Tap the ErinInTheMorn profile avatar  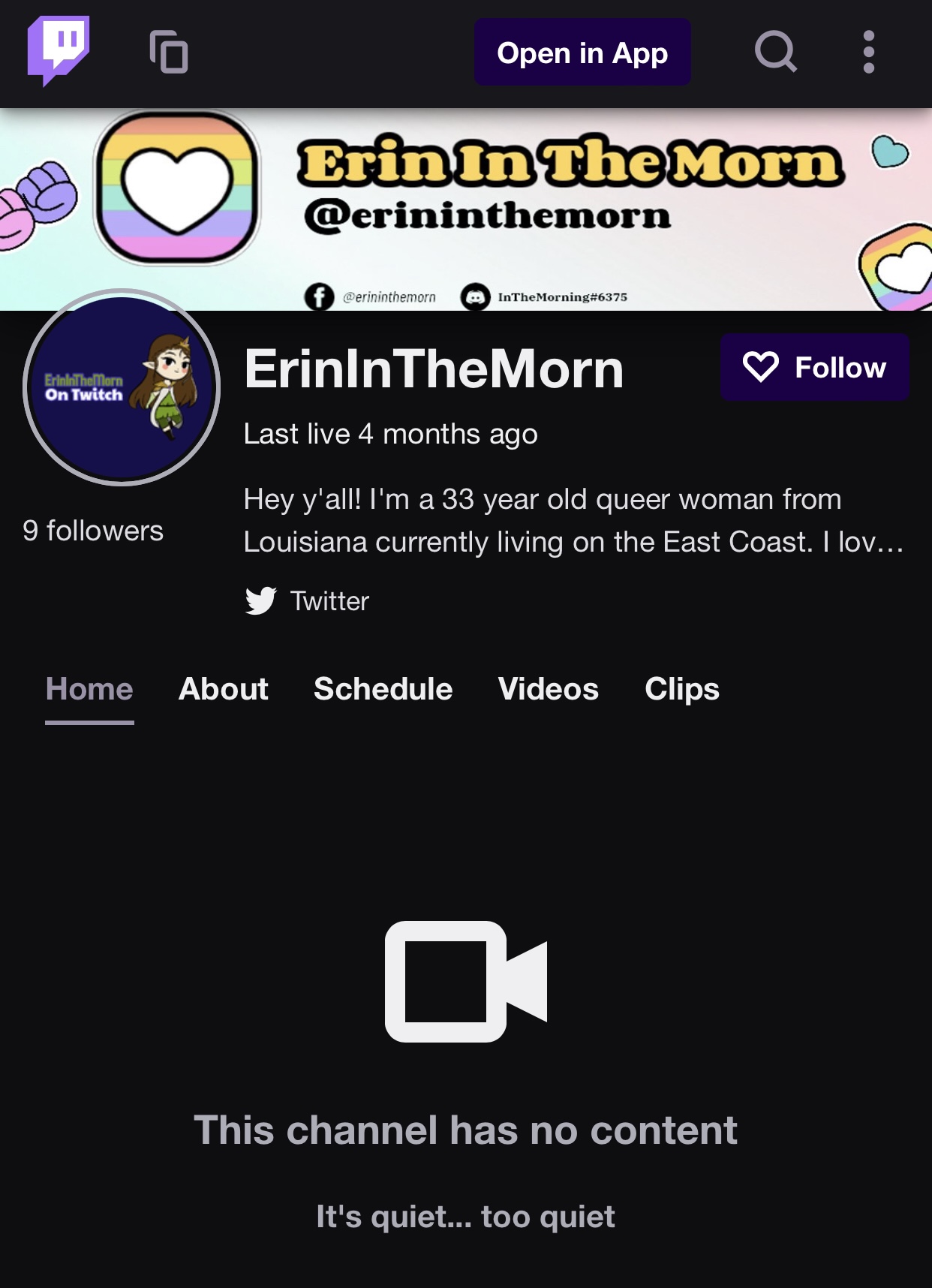click(x=122, y=387)
